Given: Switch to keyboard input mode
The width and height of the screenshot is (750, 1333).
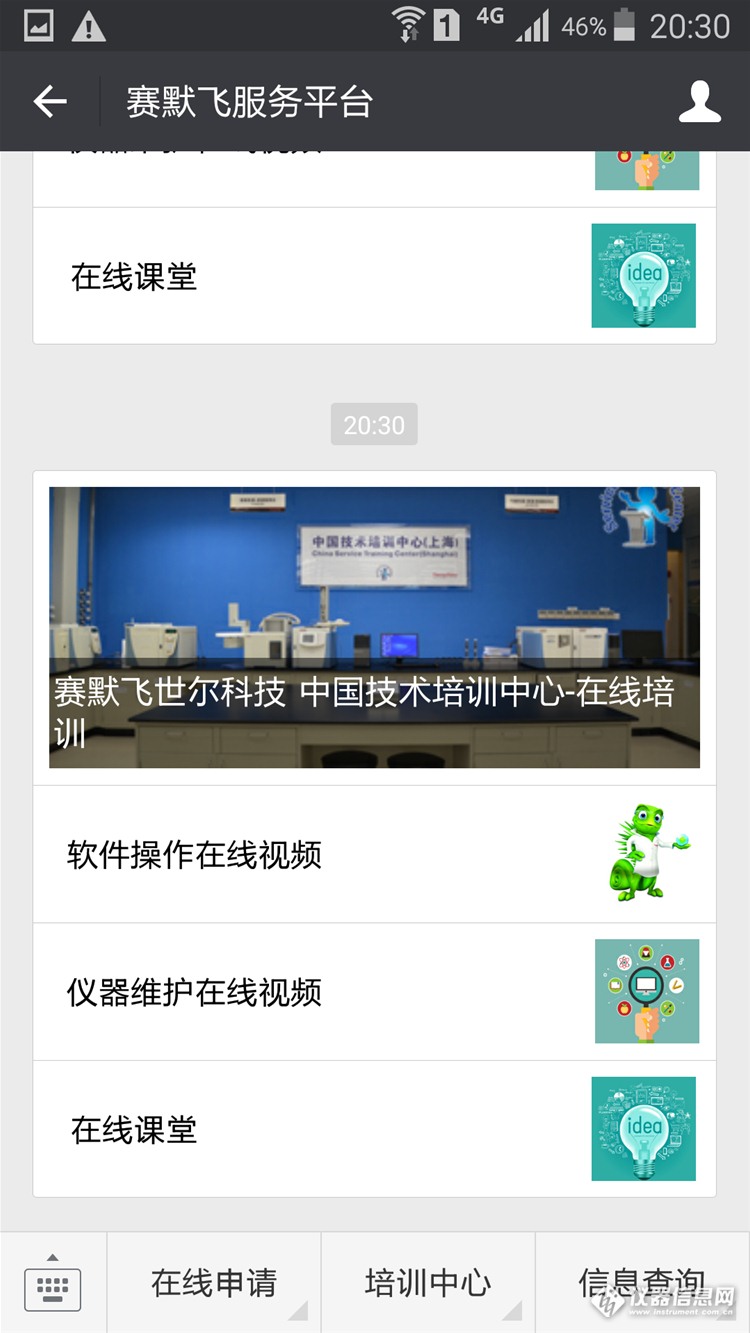Looking at the screenshot, I should 53,1288.
